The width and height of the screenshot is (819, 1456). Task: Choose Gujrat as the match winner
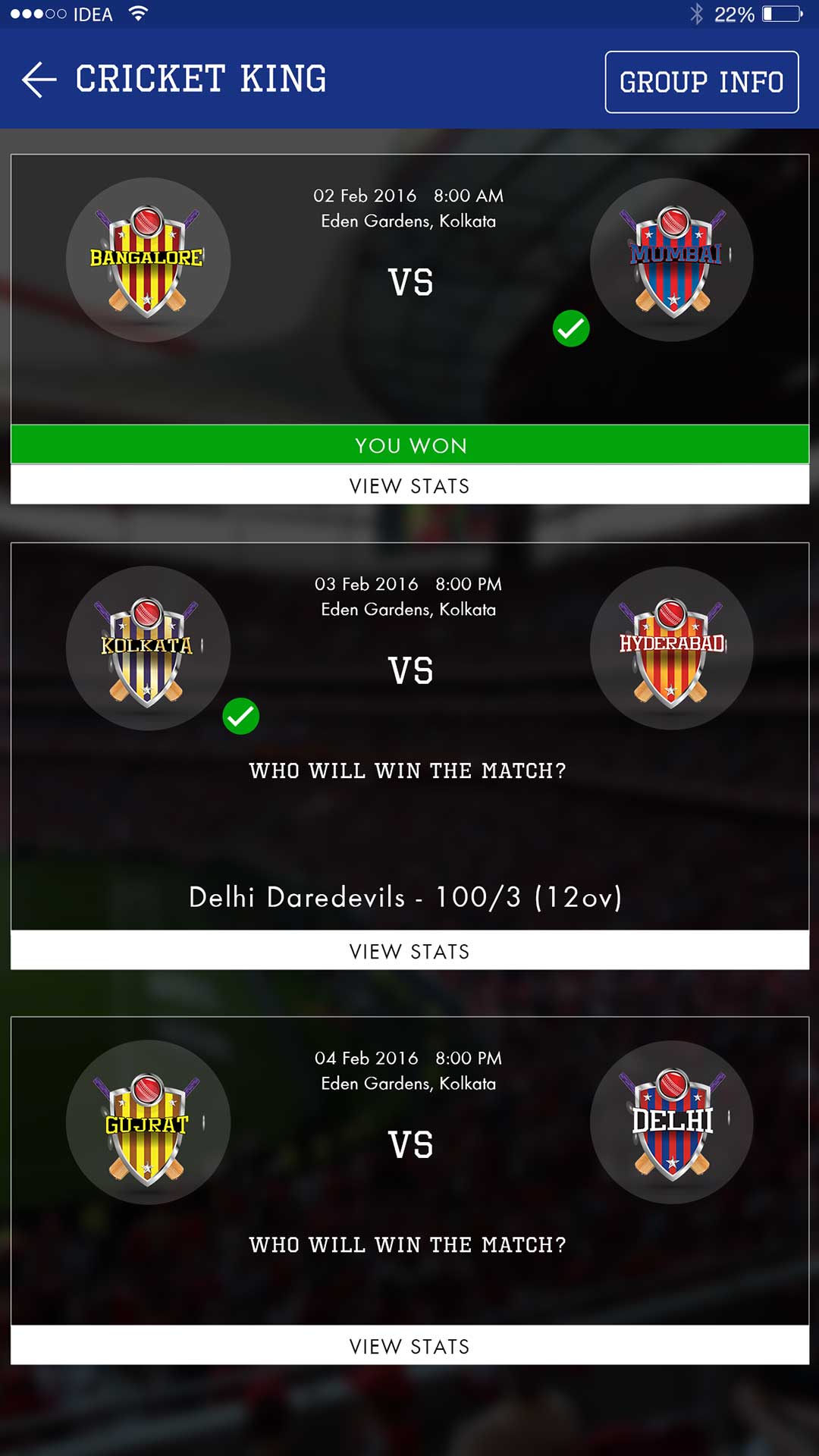click(148, 1122)
